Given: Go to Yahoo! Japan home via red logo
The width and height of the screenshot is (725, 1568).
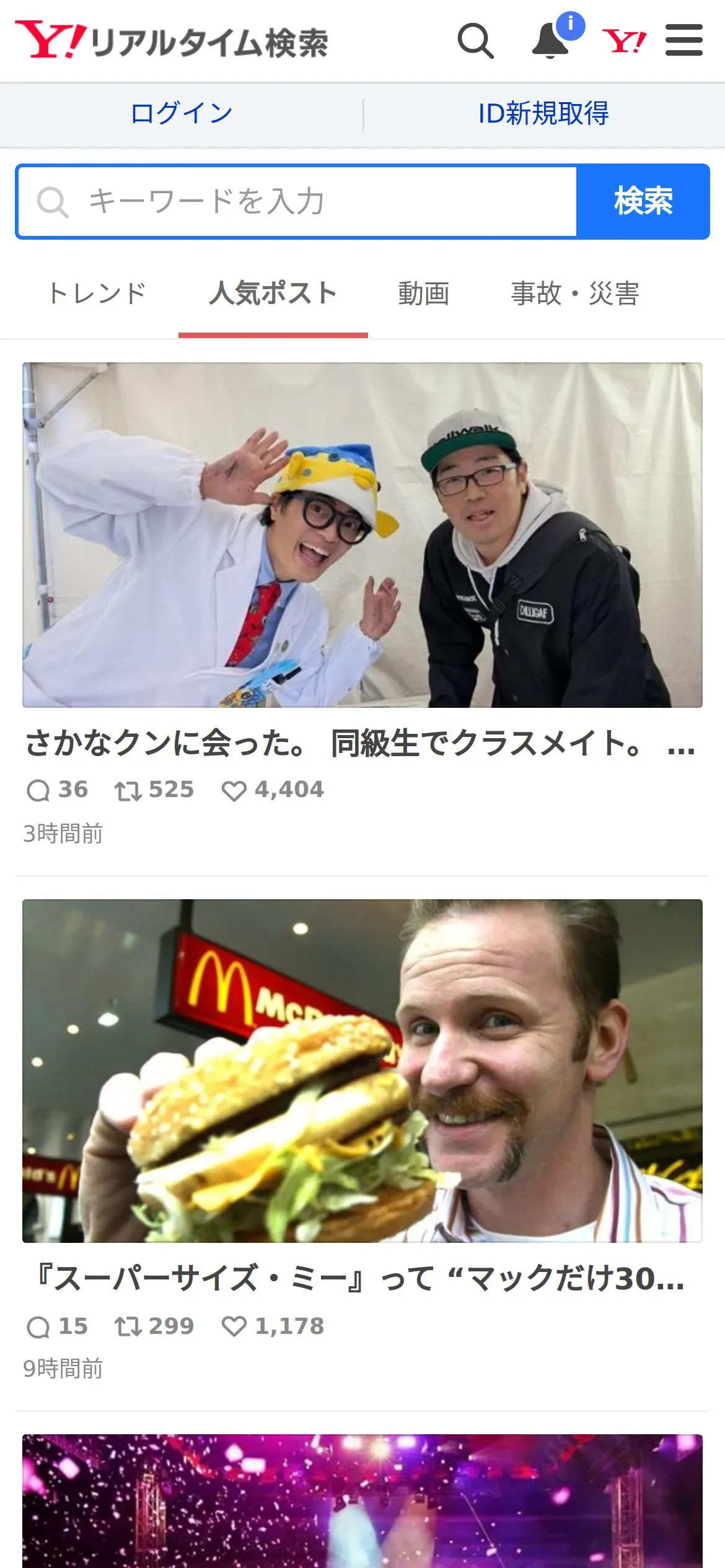Looking at the screenshot, I should [x=624, y=41].
